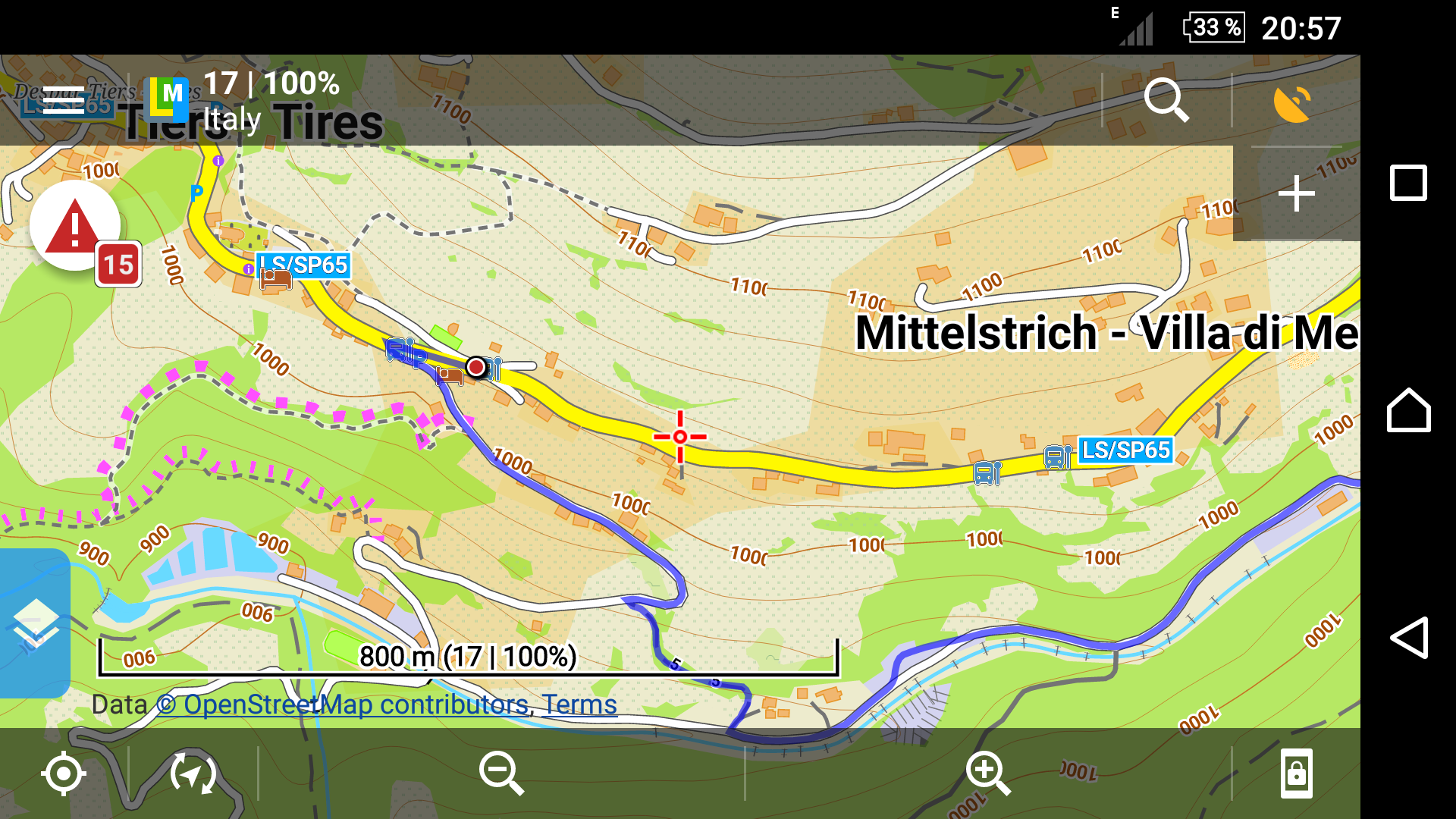Open the map layers panel

click(35, 623)
